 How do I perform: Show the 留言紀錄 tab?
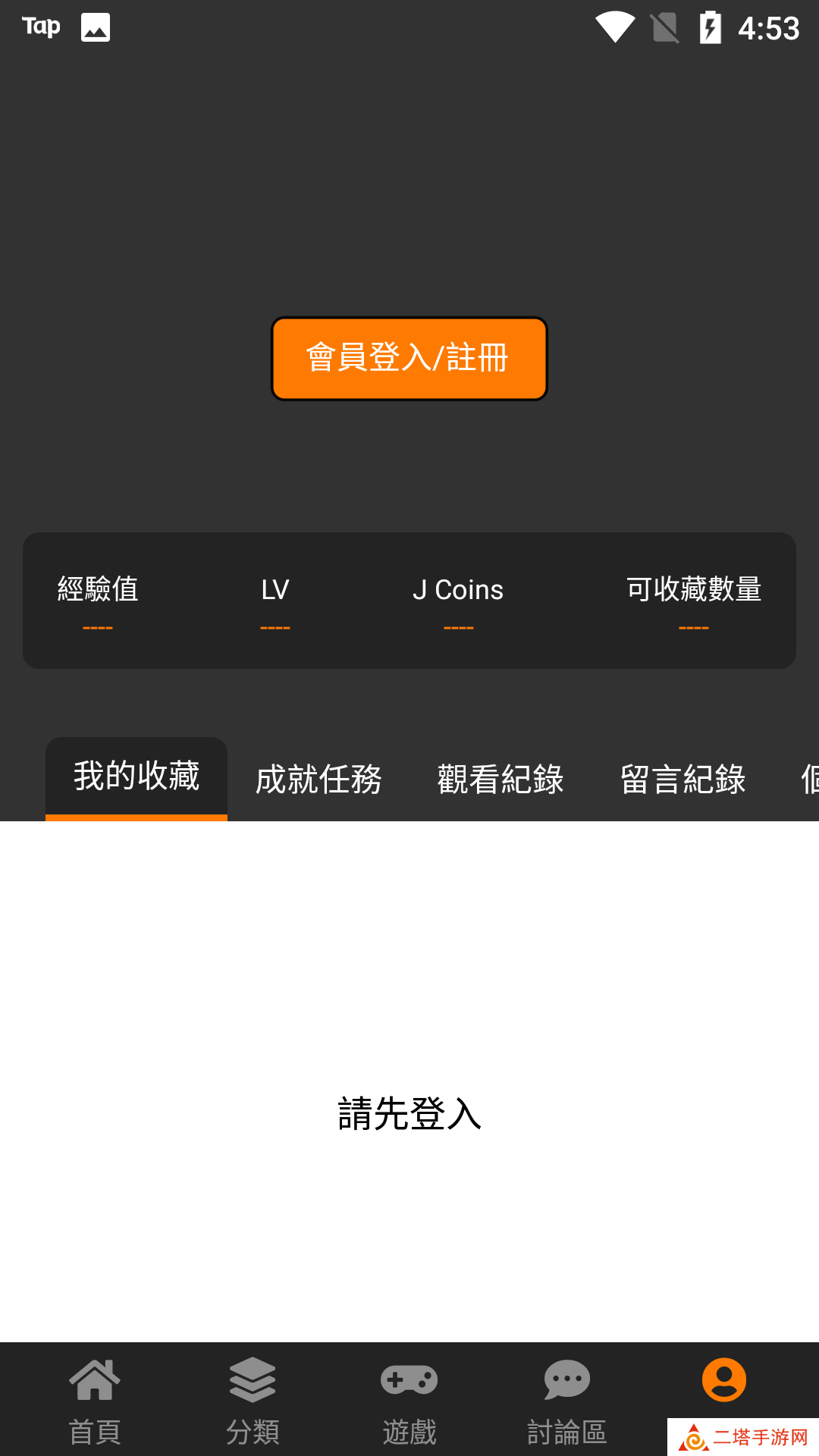682,780
